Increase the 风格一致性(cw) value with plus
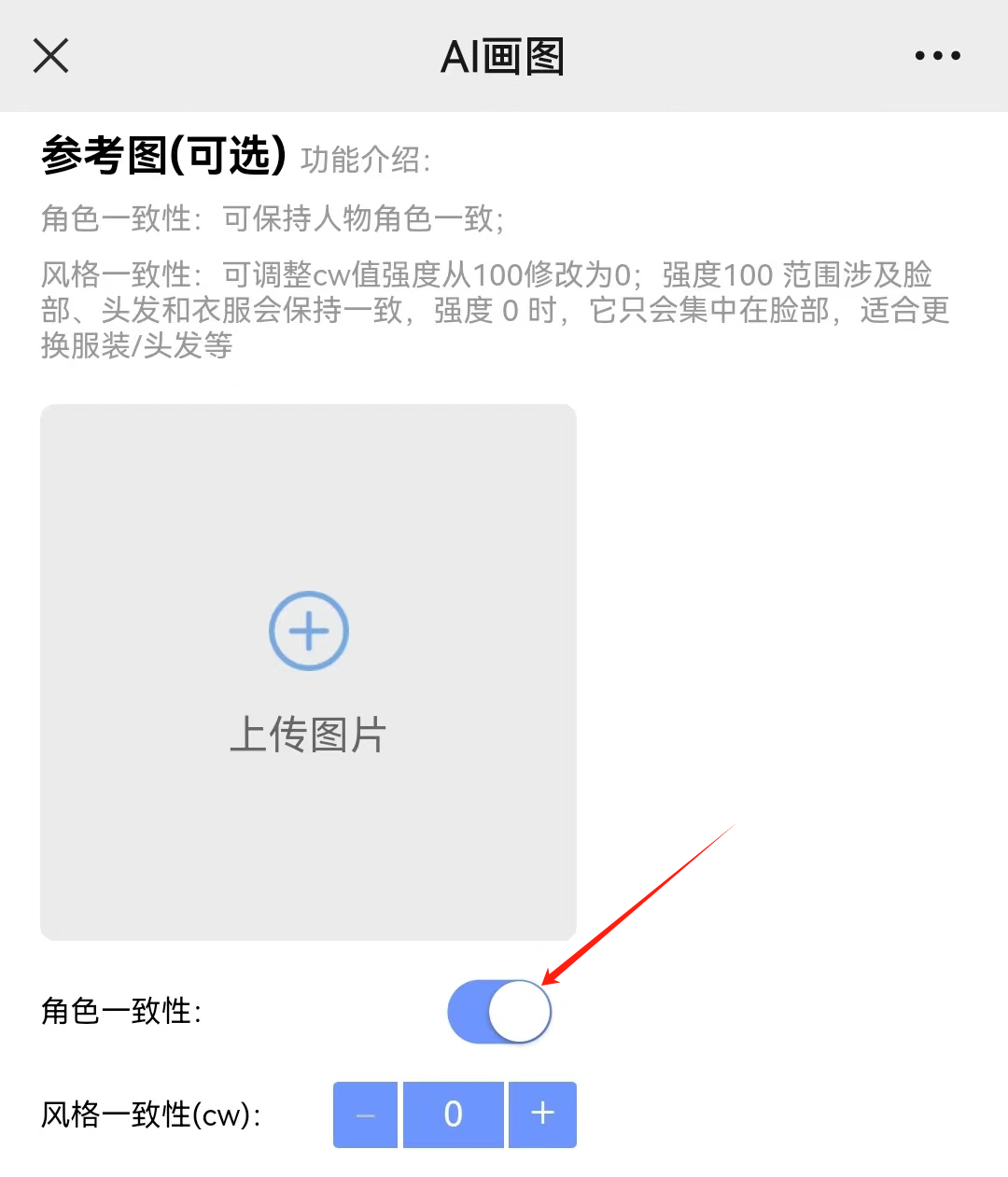This screenshot has height=1177, width=1008. [542, 1114]
